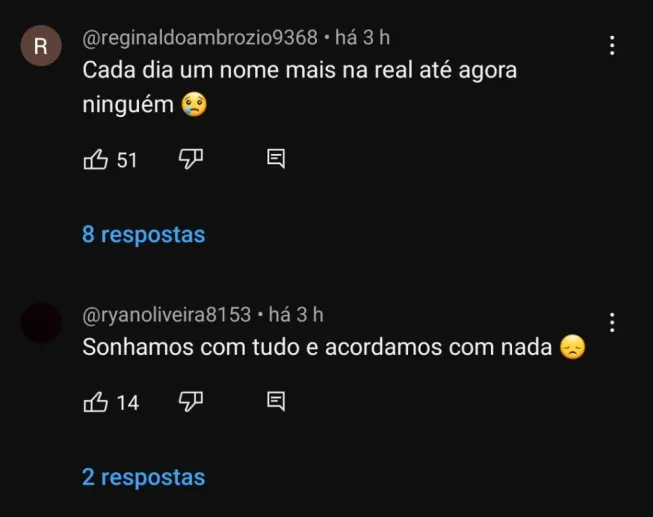Expand the 2 respostas thread
This screenshot has height=517, width=653.
tap(143, 478)
